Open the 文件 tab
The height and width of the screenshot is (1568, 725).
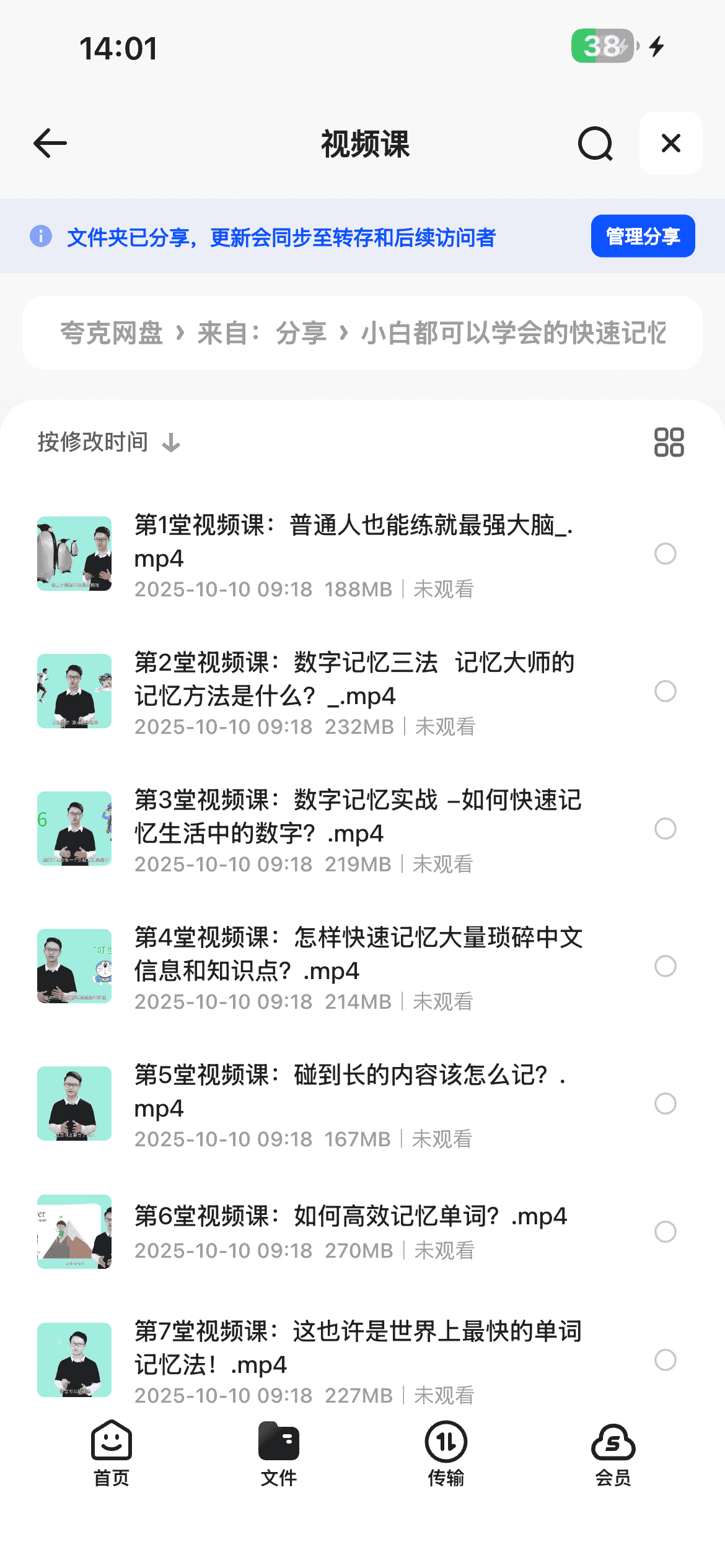point(278,1454)
